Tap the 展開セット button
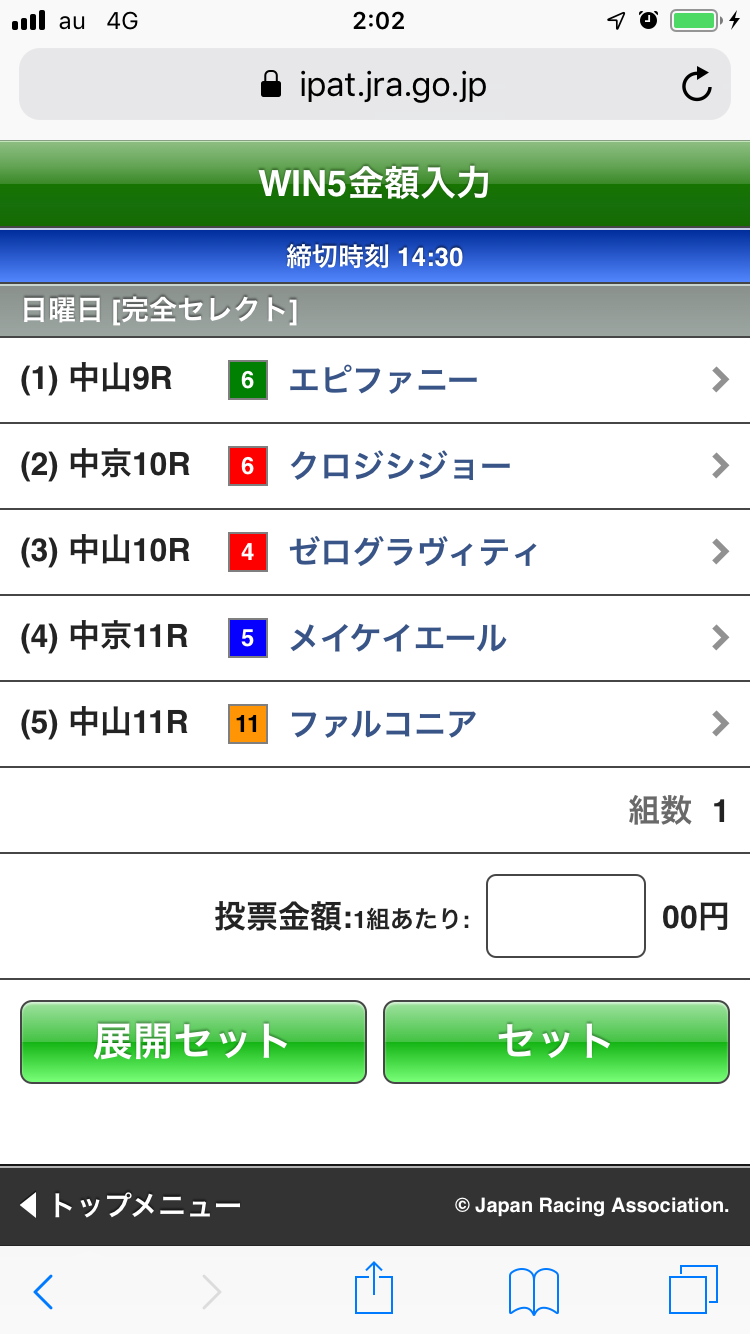The height and width of the screenshot is (1334, 750). (x=193, y=1042)
